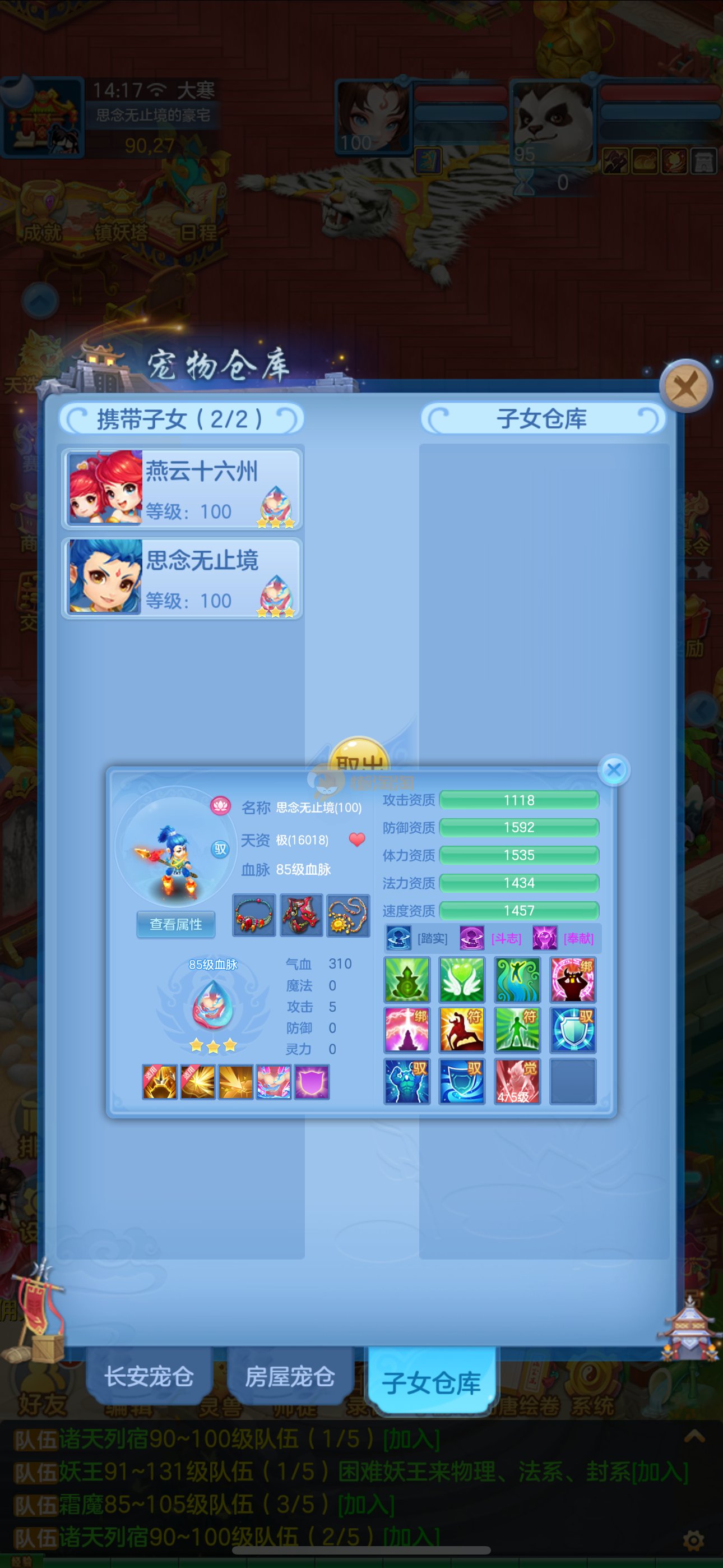Tap 查看属性 button

tap(175, 924)
